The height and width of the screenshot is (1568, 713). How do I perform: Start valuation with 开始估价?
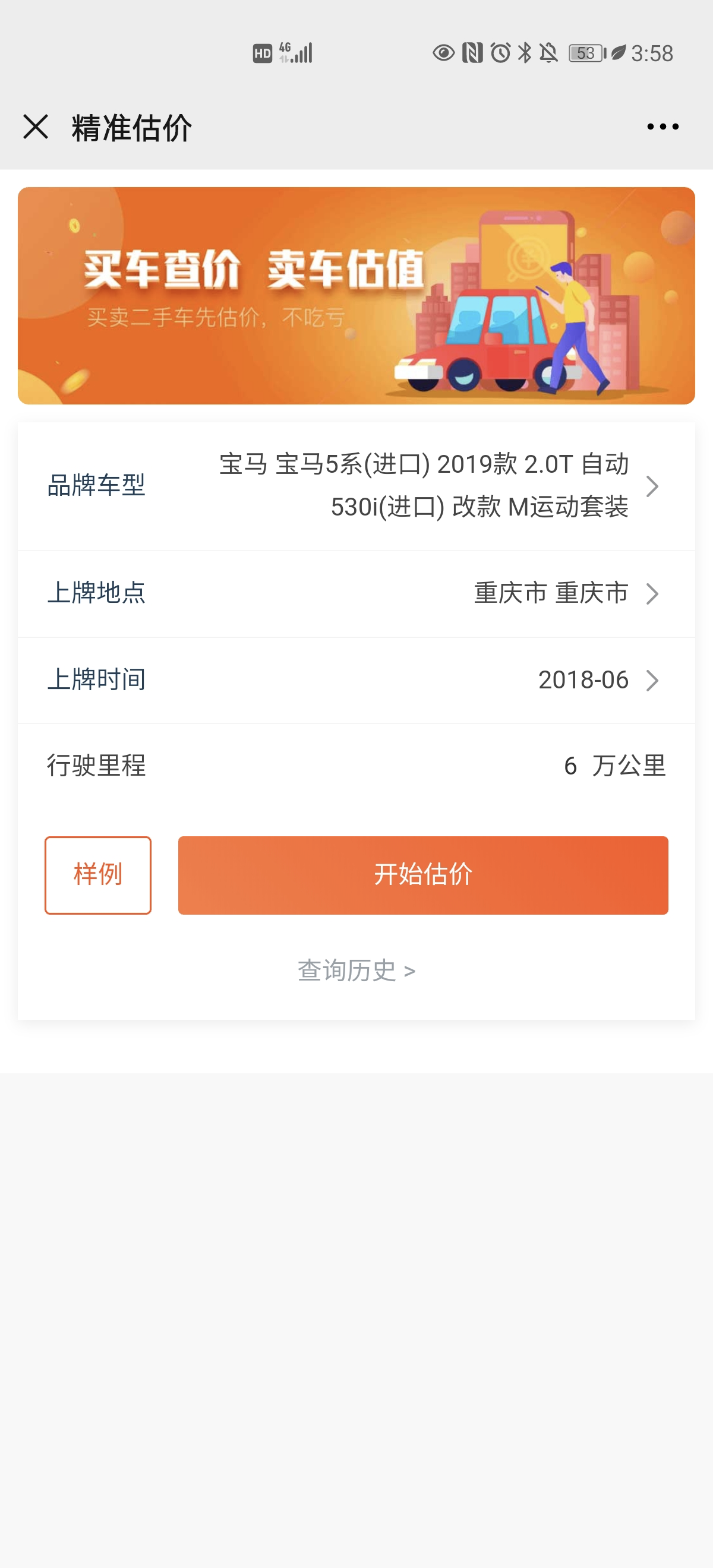(422, 875)
